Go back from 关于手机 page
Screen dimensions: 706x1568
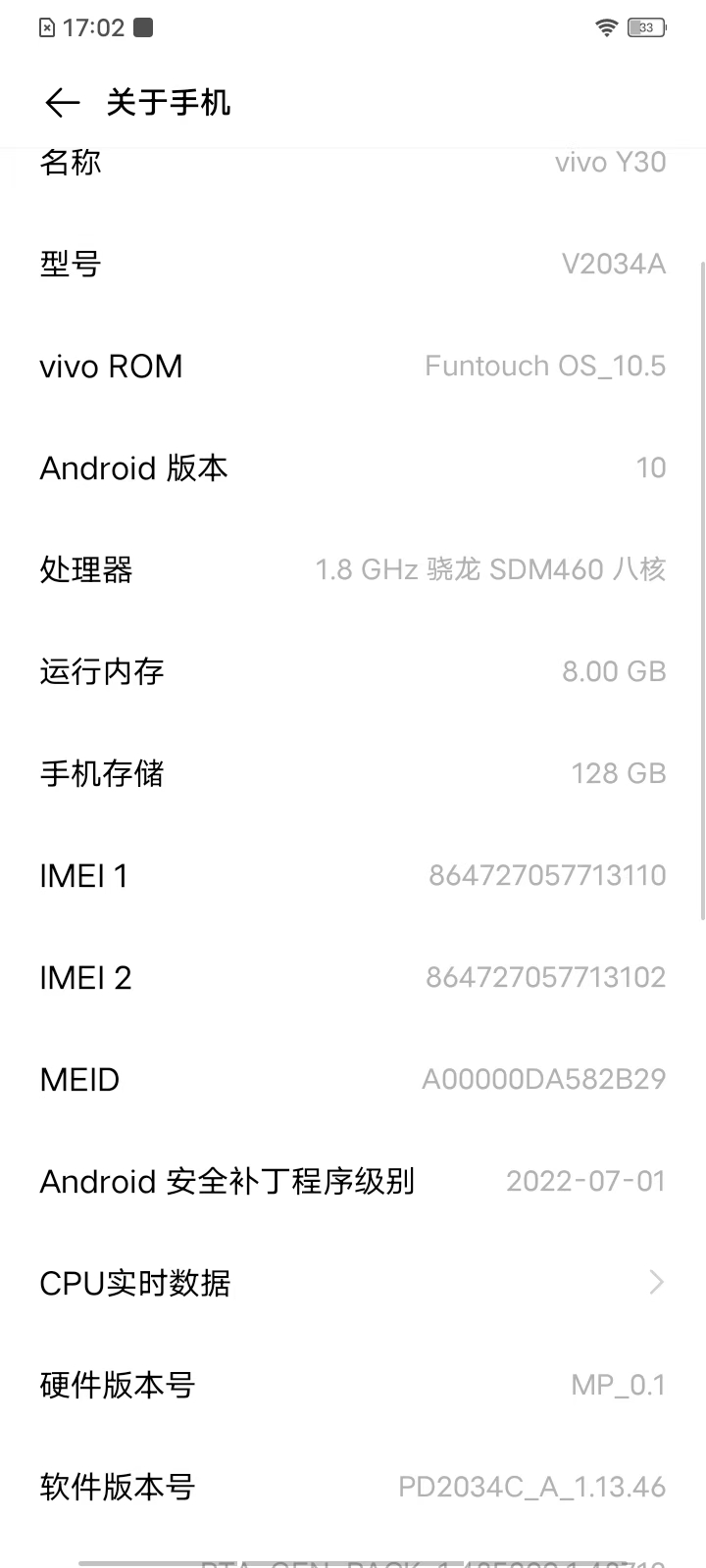pyautogui.click(x=62, y=103)
